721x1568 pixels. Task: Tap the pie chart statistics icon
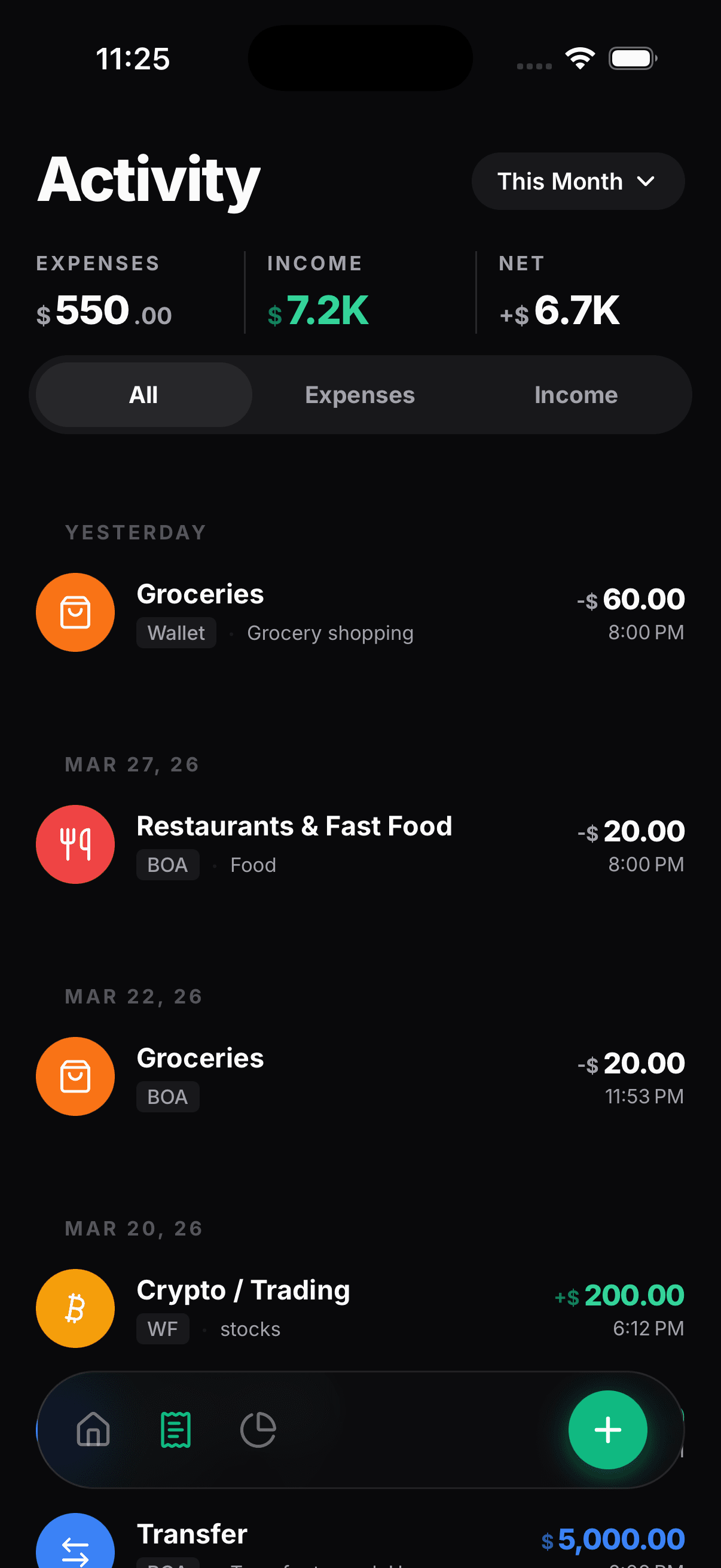tap(259, 1430)
